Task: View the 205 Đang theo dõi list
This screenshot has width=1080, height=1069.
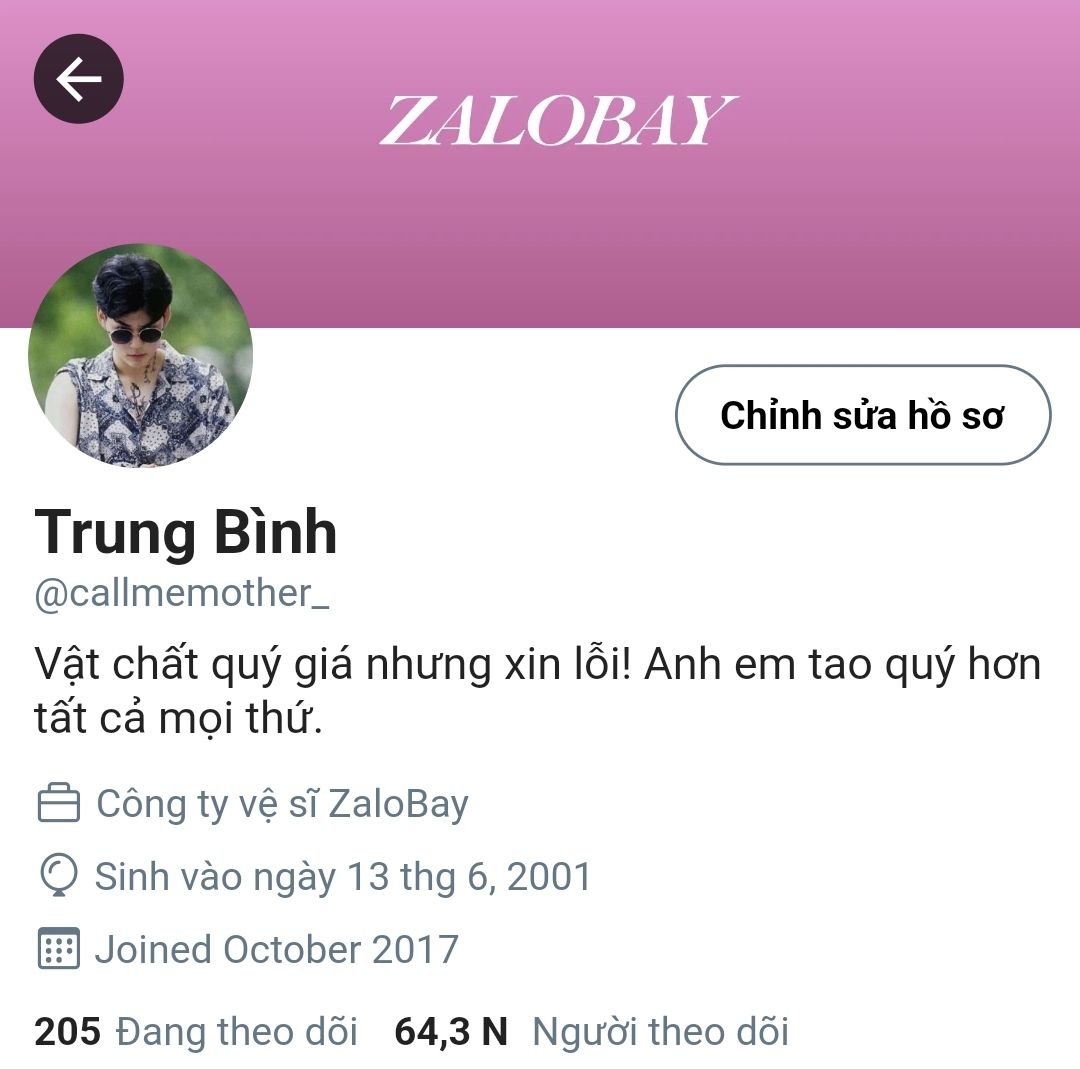Action: tap(196, 1031)
